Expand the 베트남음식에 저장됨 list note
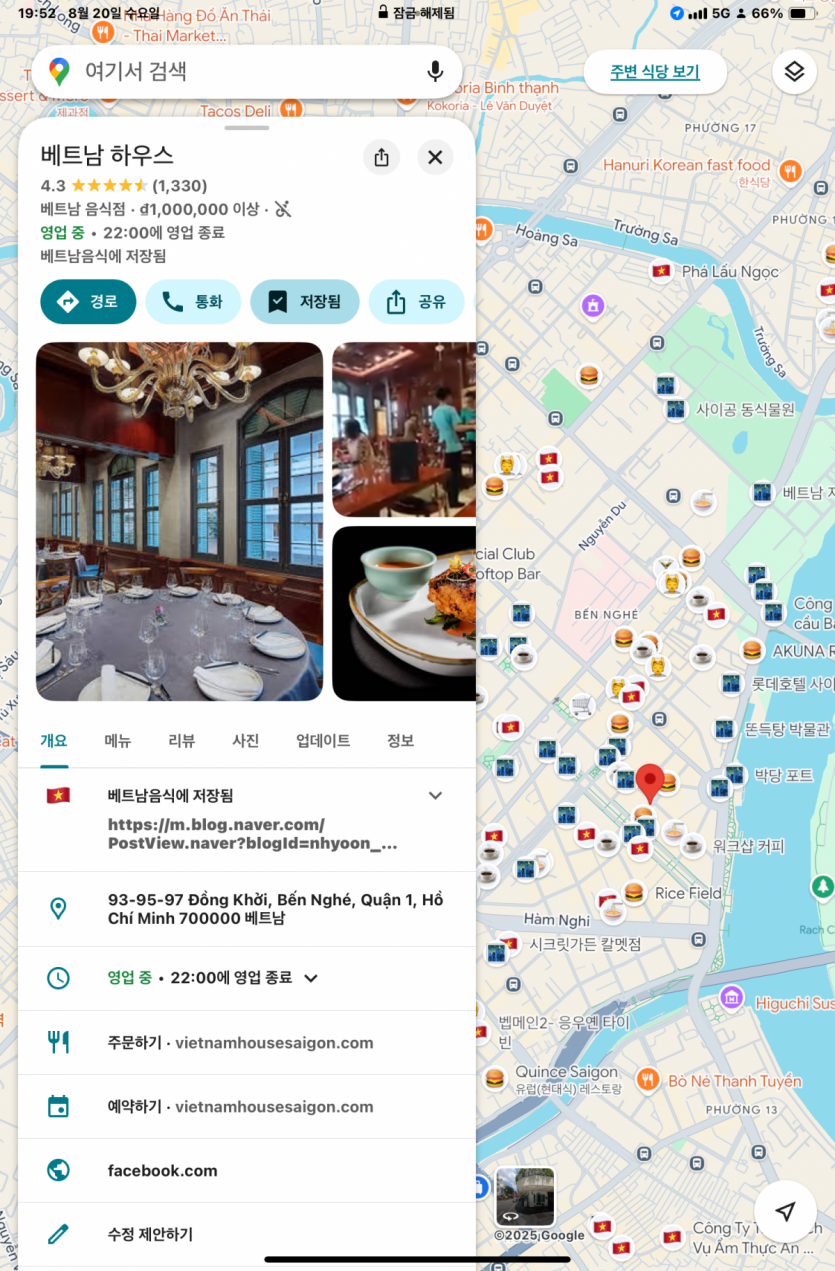Screen dimensions: 835x1271 (x=435, y=796)
